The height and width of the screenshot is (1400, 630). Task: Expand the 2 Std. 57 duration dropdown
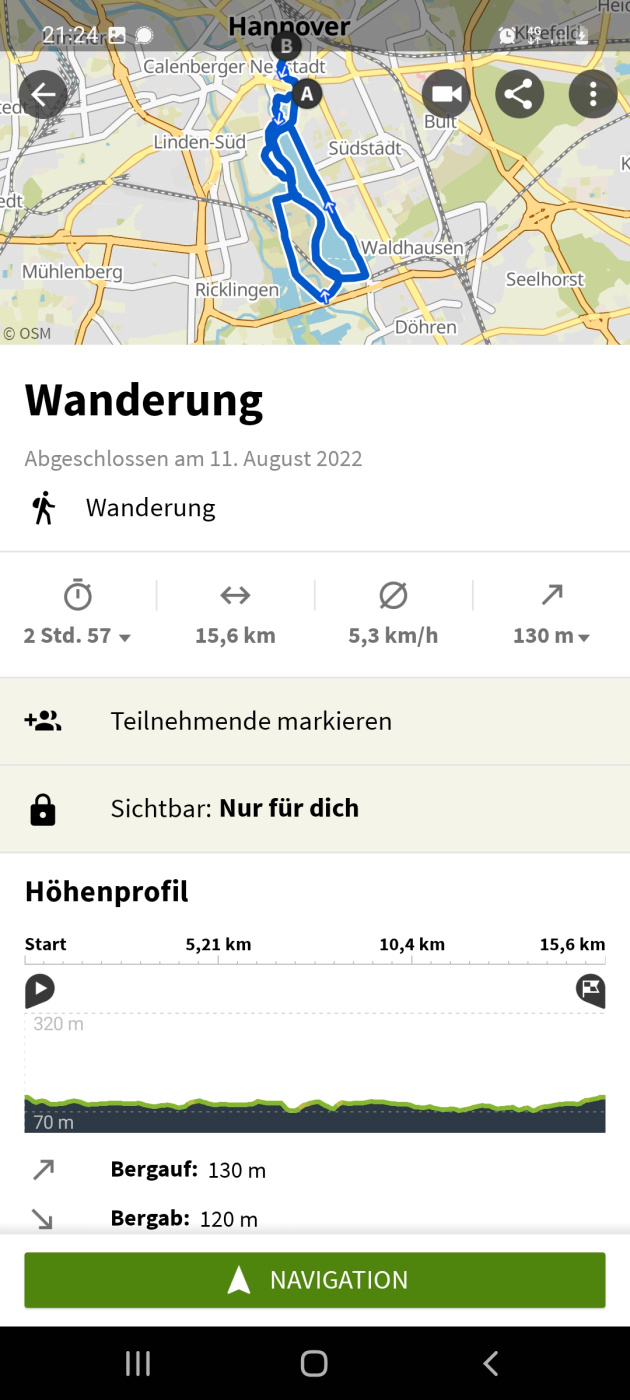78,636
